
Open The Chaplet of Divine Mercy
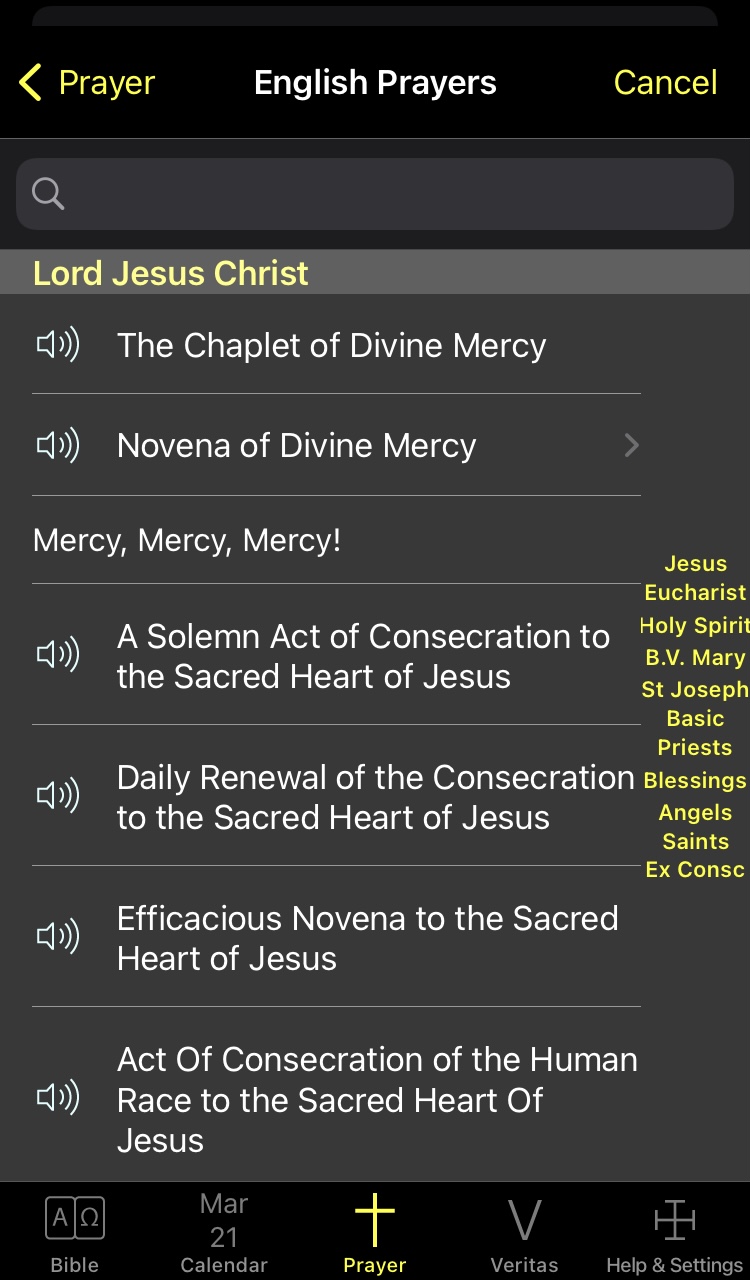[331, 346]
